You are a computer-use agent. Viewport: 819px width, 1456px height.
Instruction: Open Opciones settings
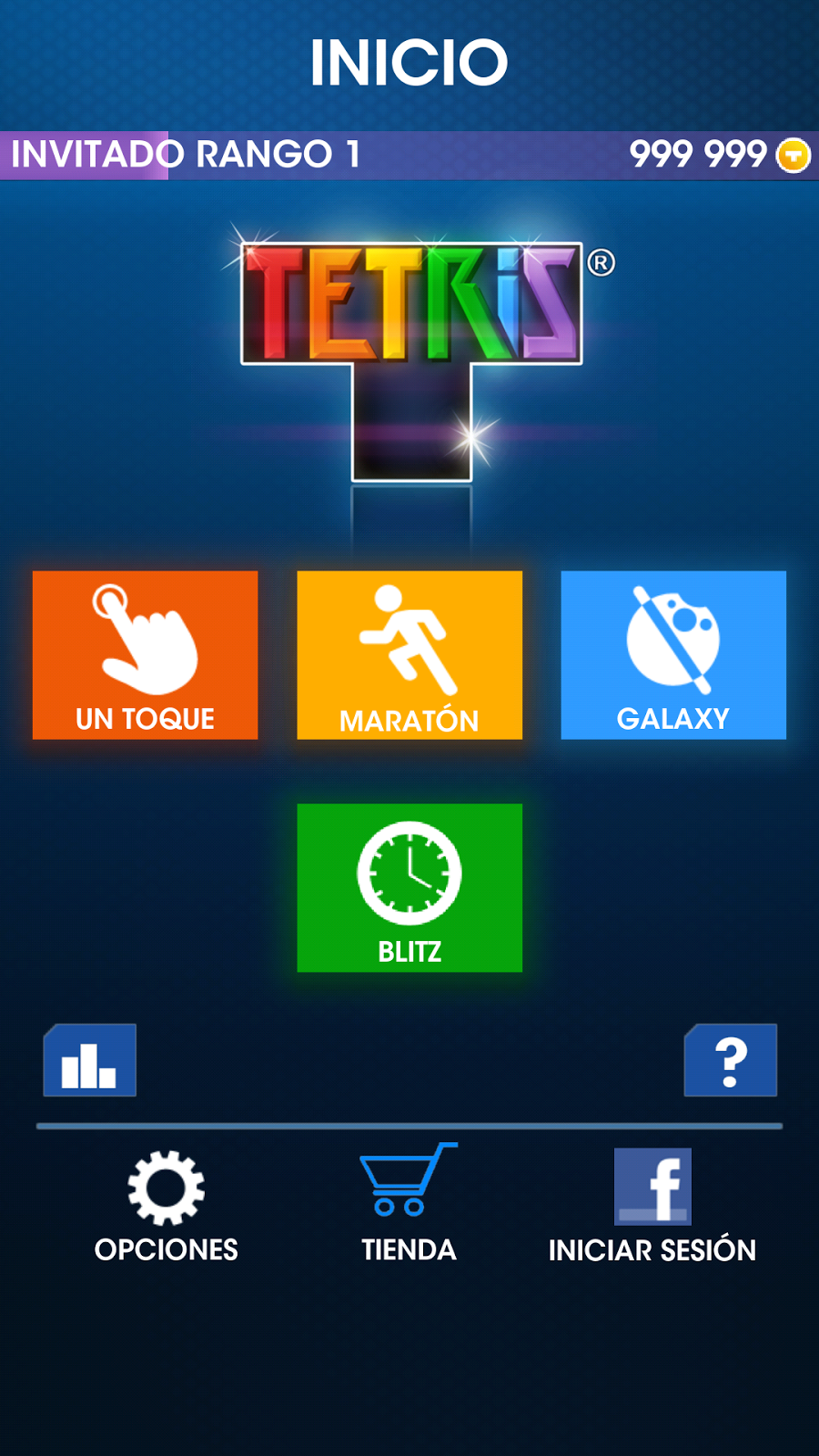(167, 1206)
